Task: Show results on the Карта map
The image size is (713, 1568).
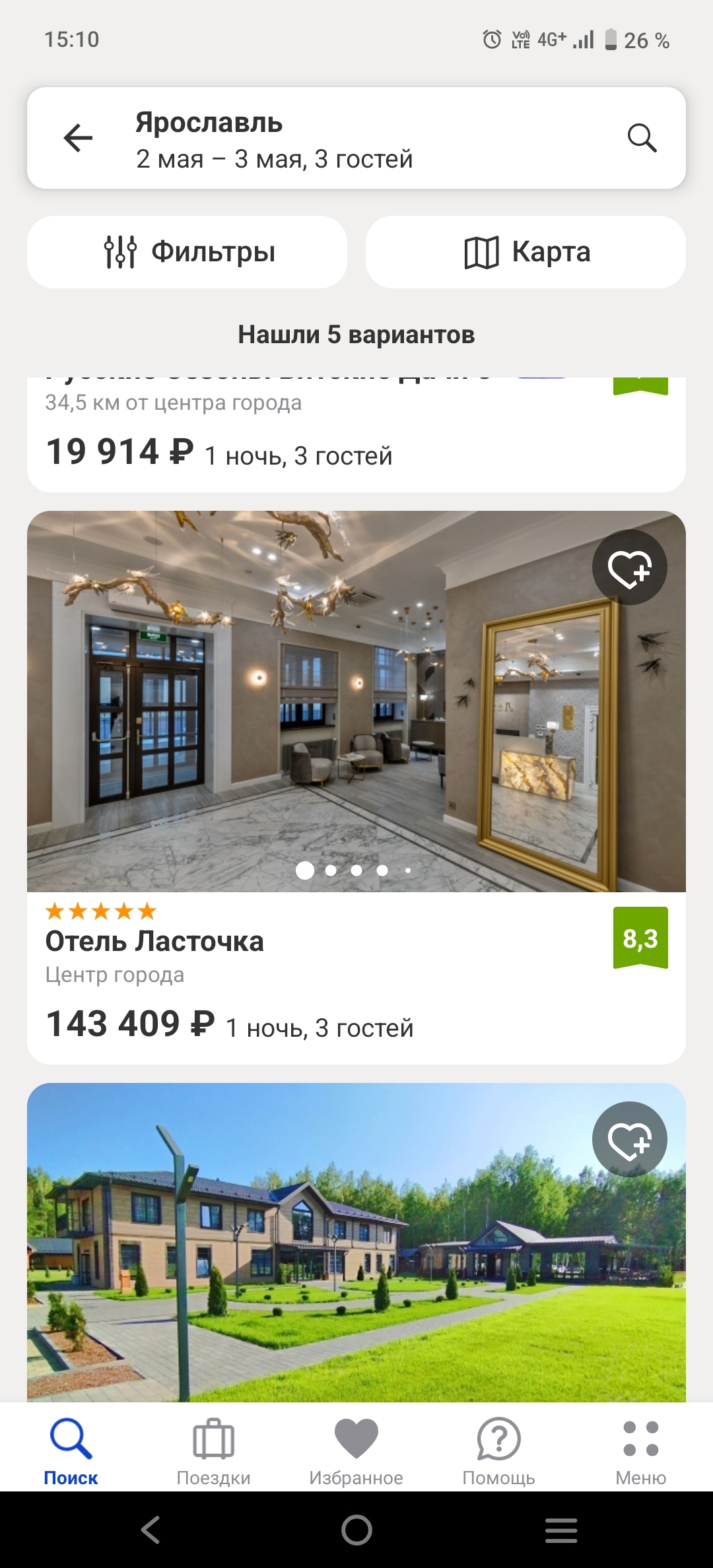Action: [526, 252]
